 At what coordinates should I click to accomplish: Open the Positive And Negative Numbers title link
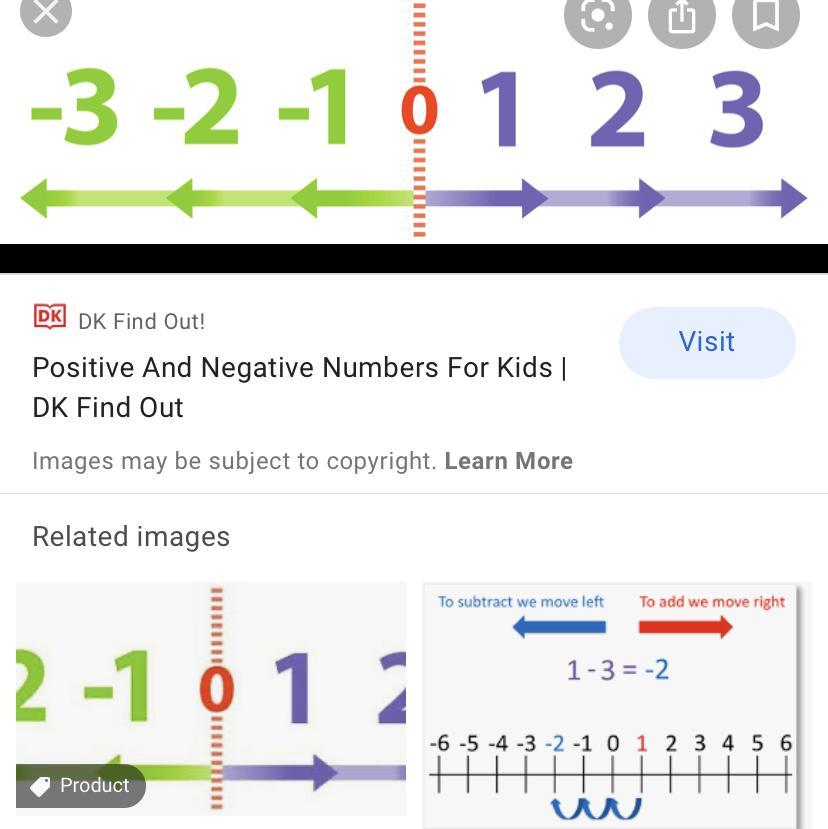tap(299, 387)
